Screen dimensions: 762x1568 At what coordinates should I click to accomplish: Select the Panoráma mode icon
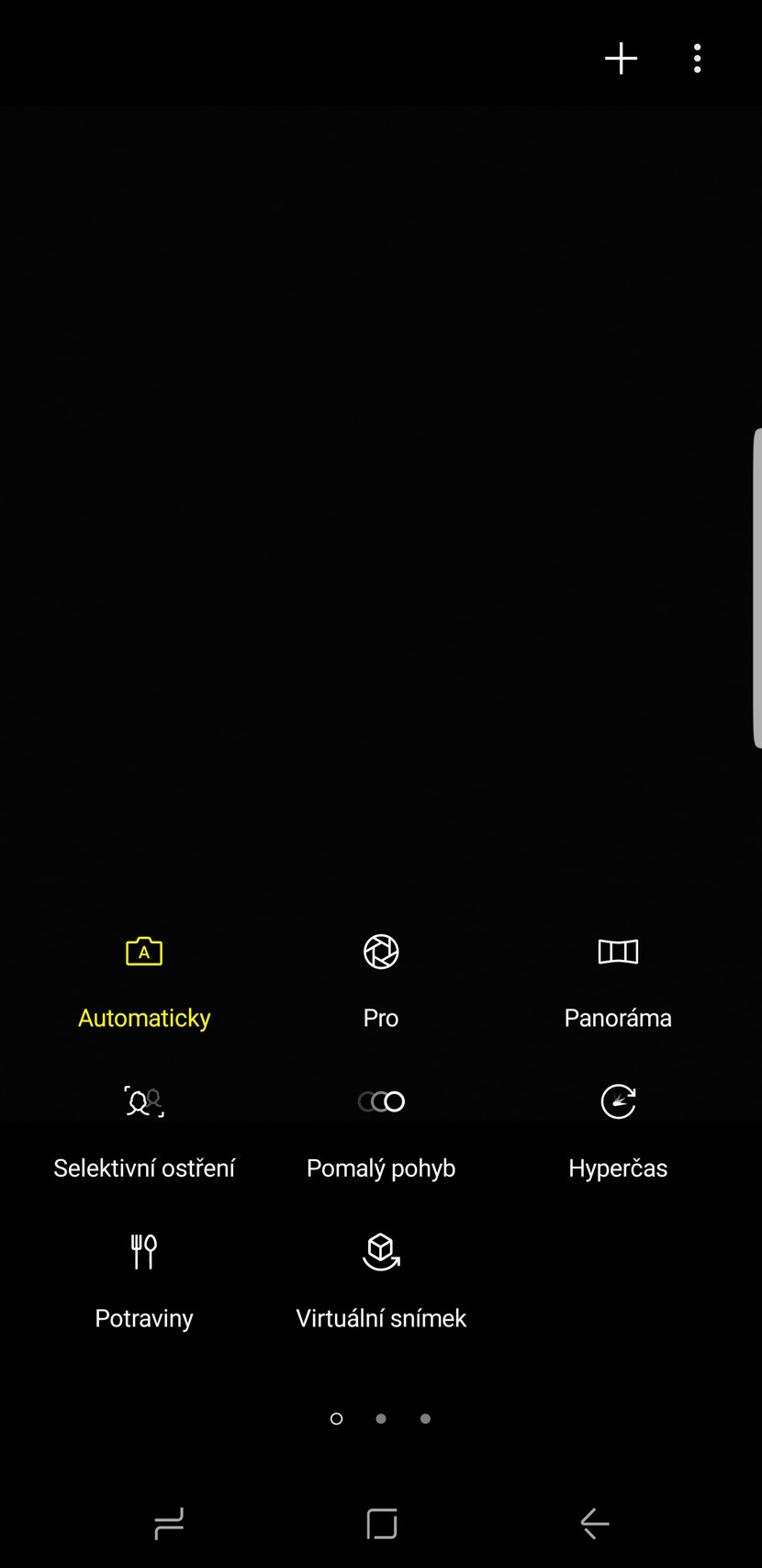[x=617, y=953]
